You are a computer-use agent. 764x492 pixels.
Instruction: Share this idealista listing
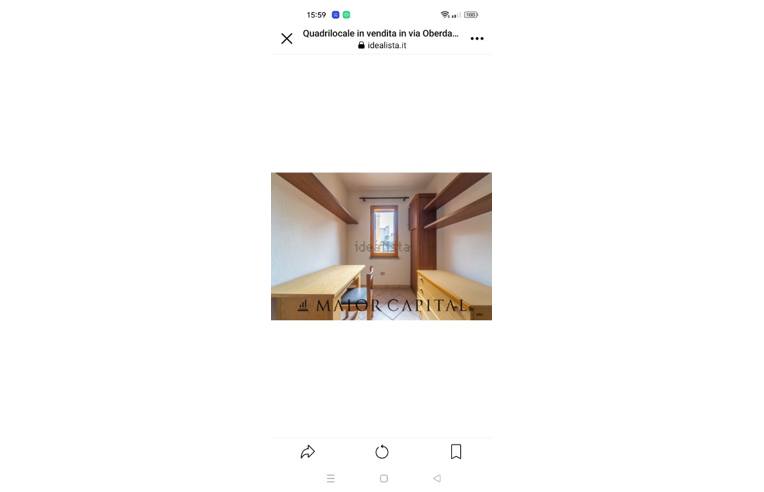point(308,452)
